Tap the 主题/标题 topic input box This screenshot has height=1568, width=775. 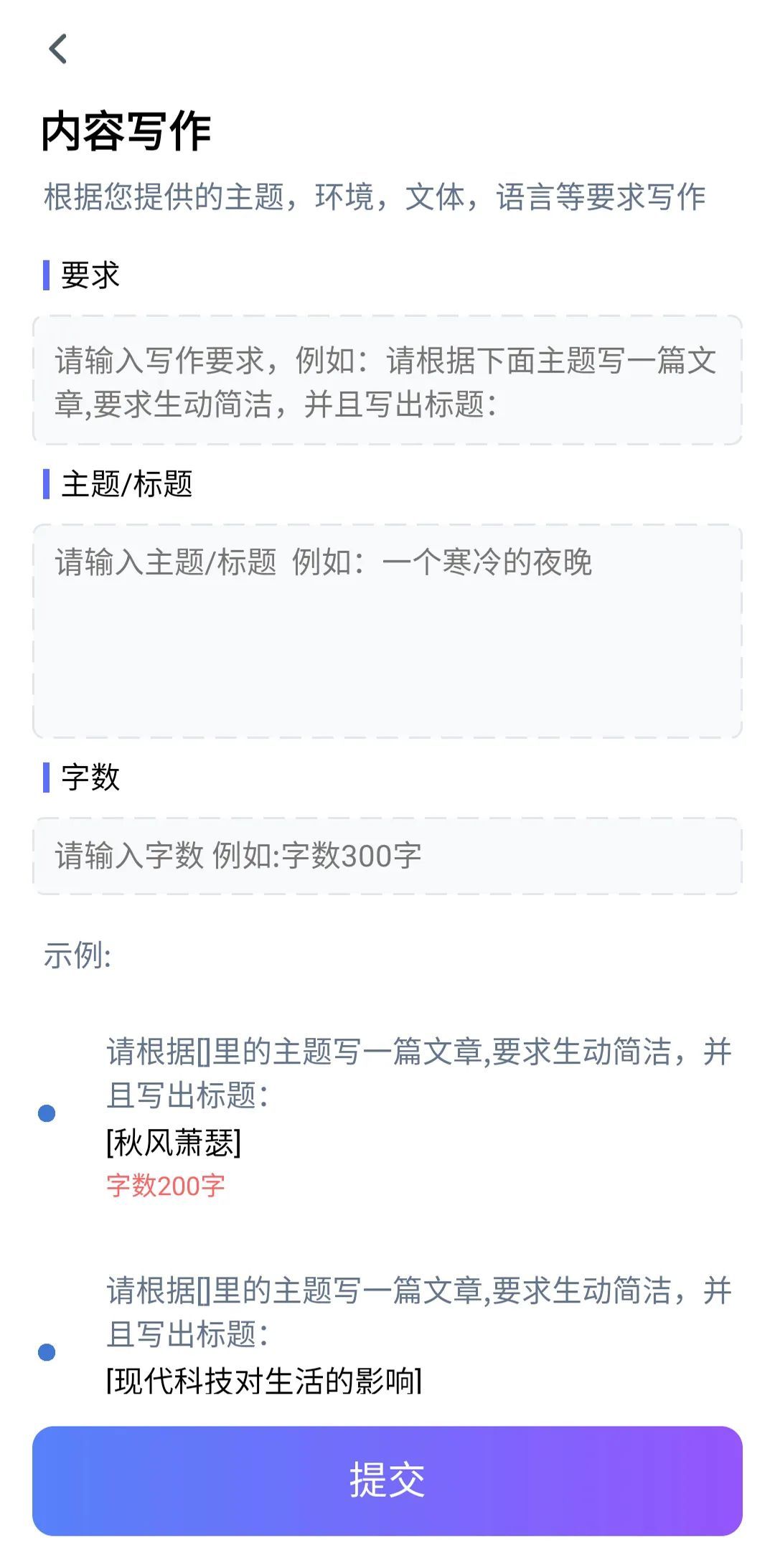387,631
